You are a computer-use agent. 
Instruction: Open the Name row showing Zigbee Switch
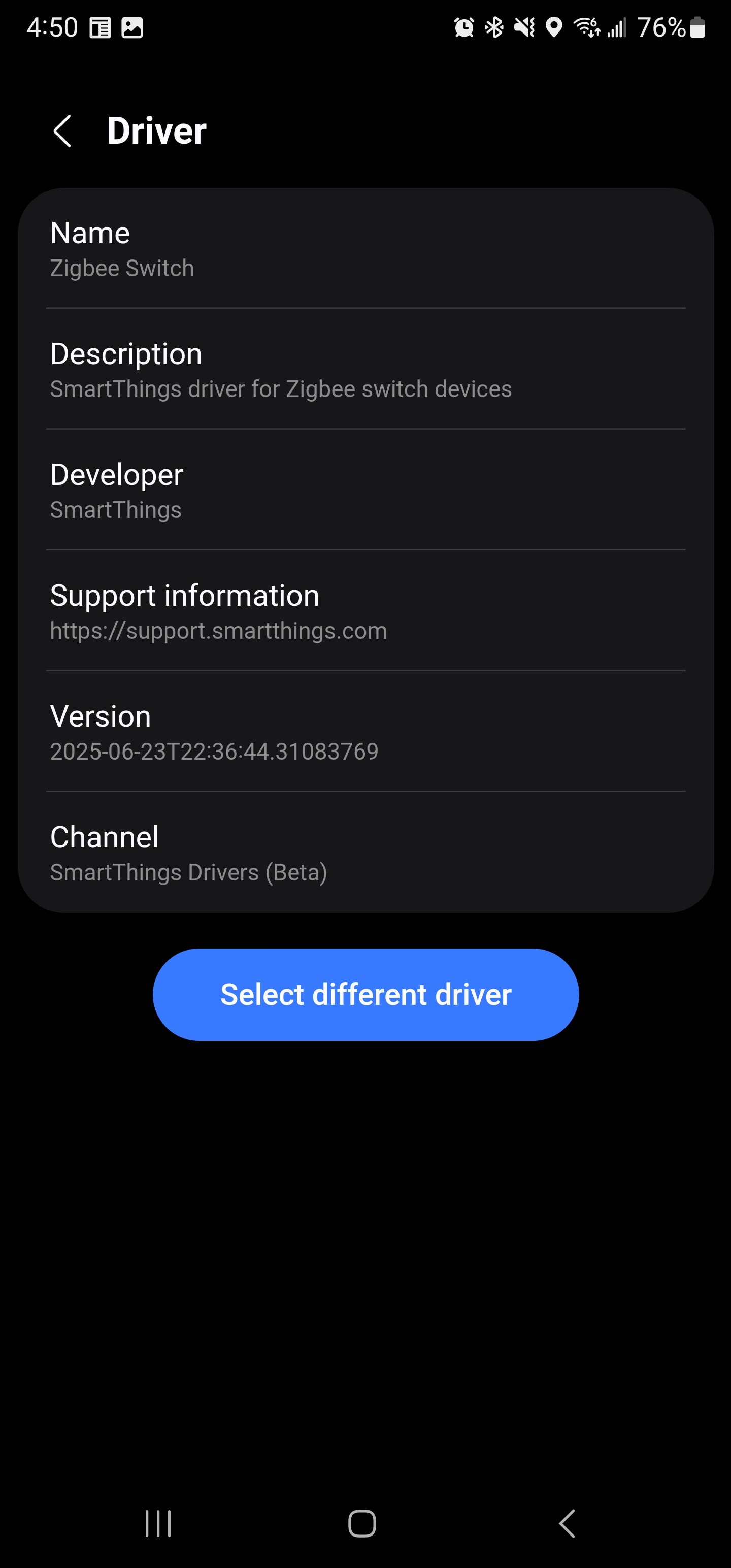[x=365, y=248]
